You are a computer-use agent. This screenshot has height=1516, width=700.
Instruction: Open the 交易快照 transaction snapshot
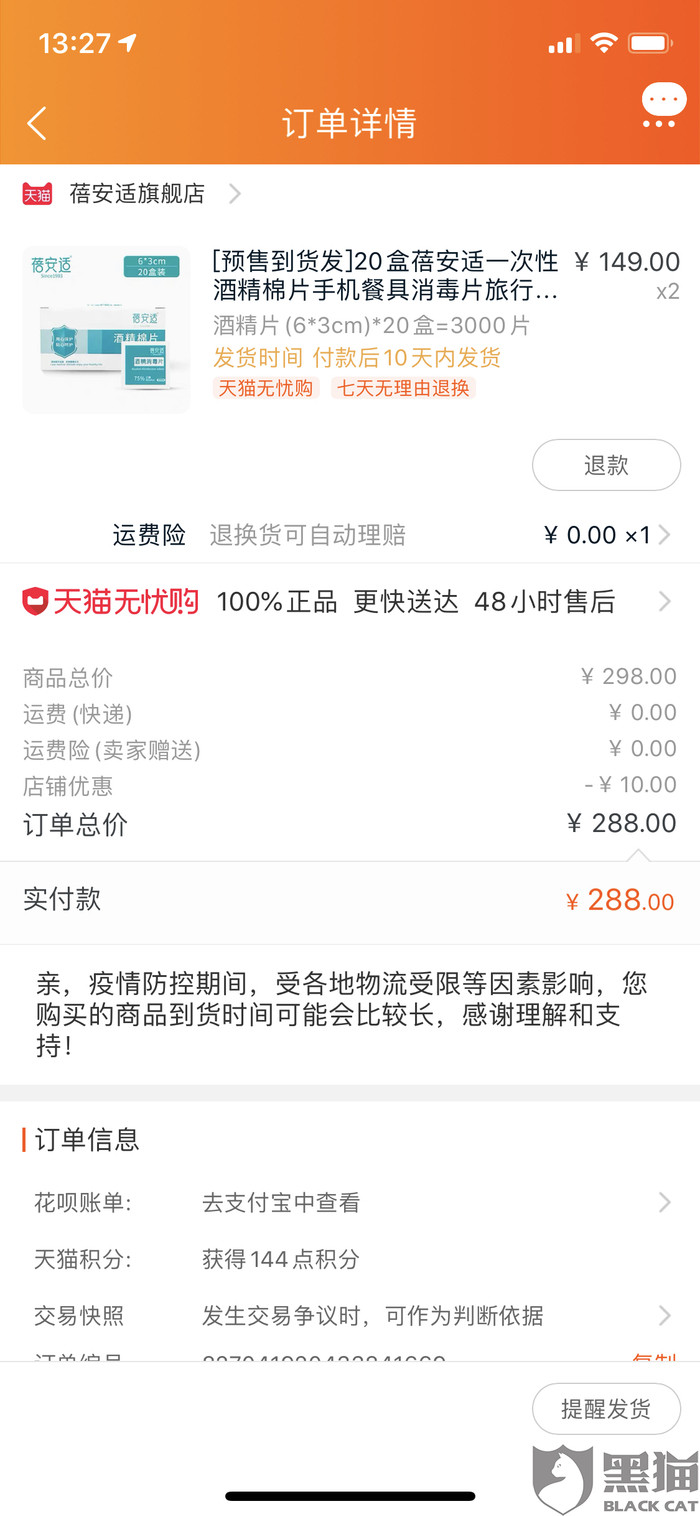pos(350,1316)
